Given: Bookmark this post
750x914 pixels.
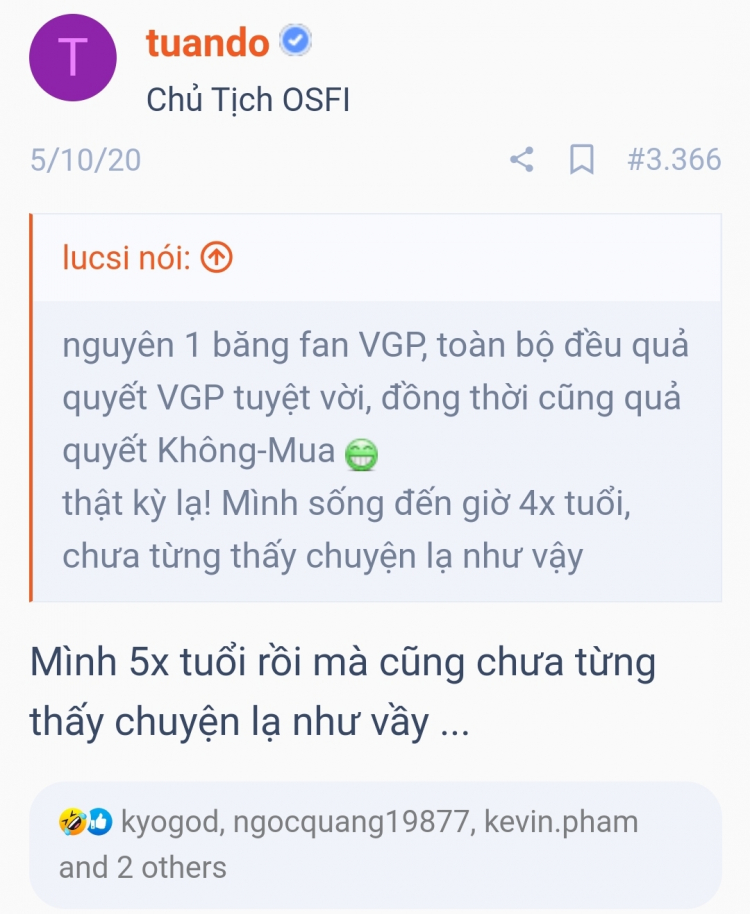Looking at the screenshot, I should 581,160.
